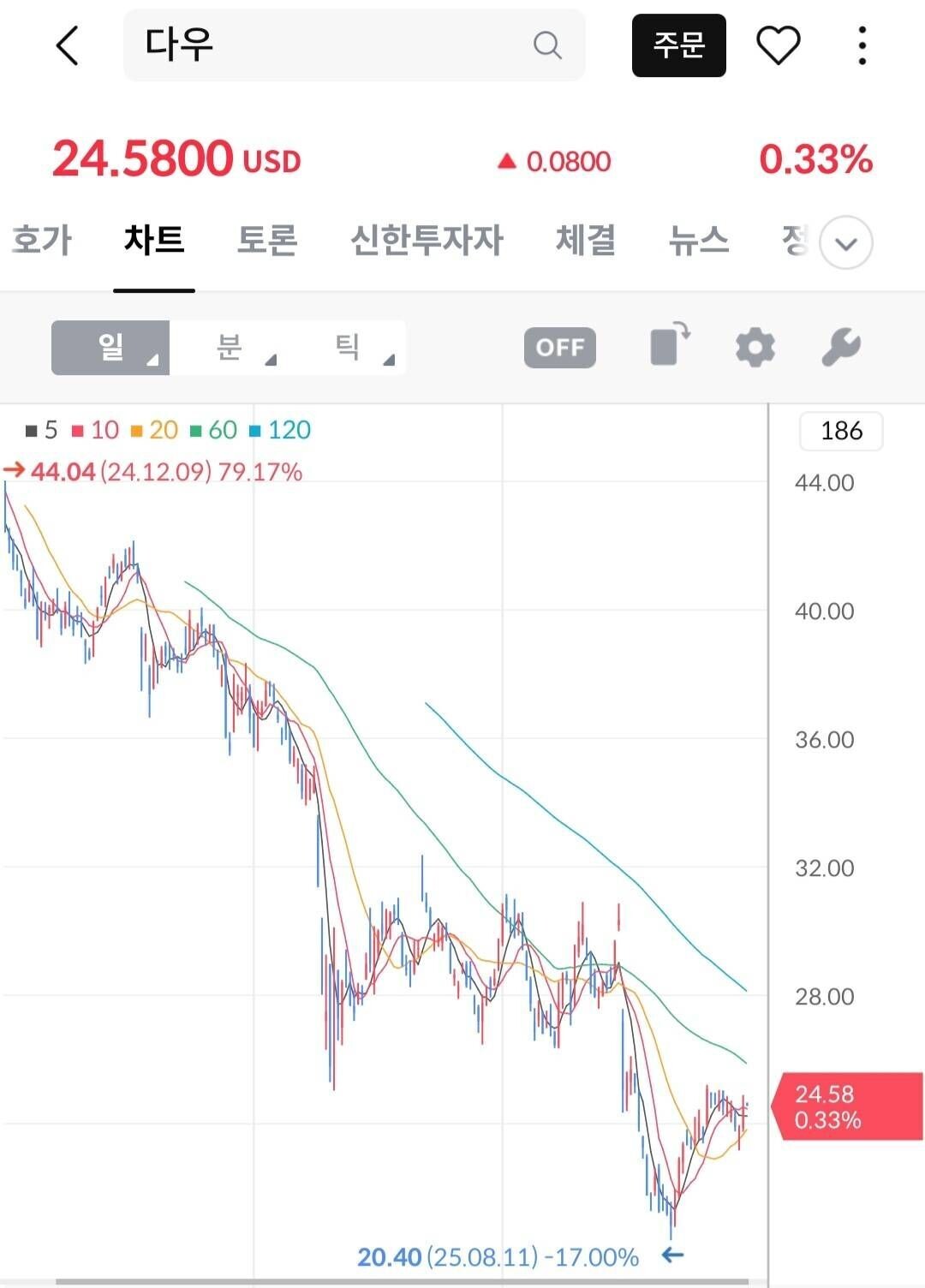
Task: Click the search magnifier icon
Action: [x=547, y=45]
